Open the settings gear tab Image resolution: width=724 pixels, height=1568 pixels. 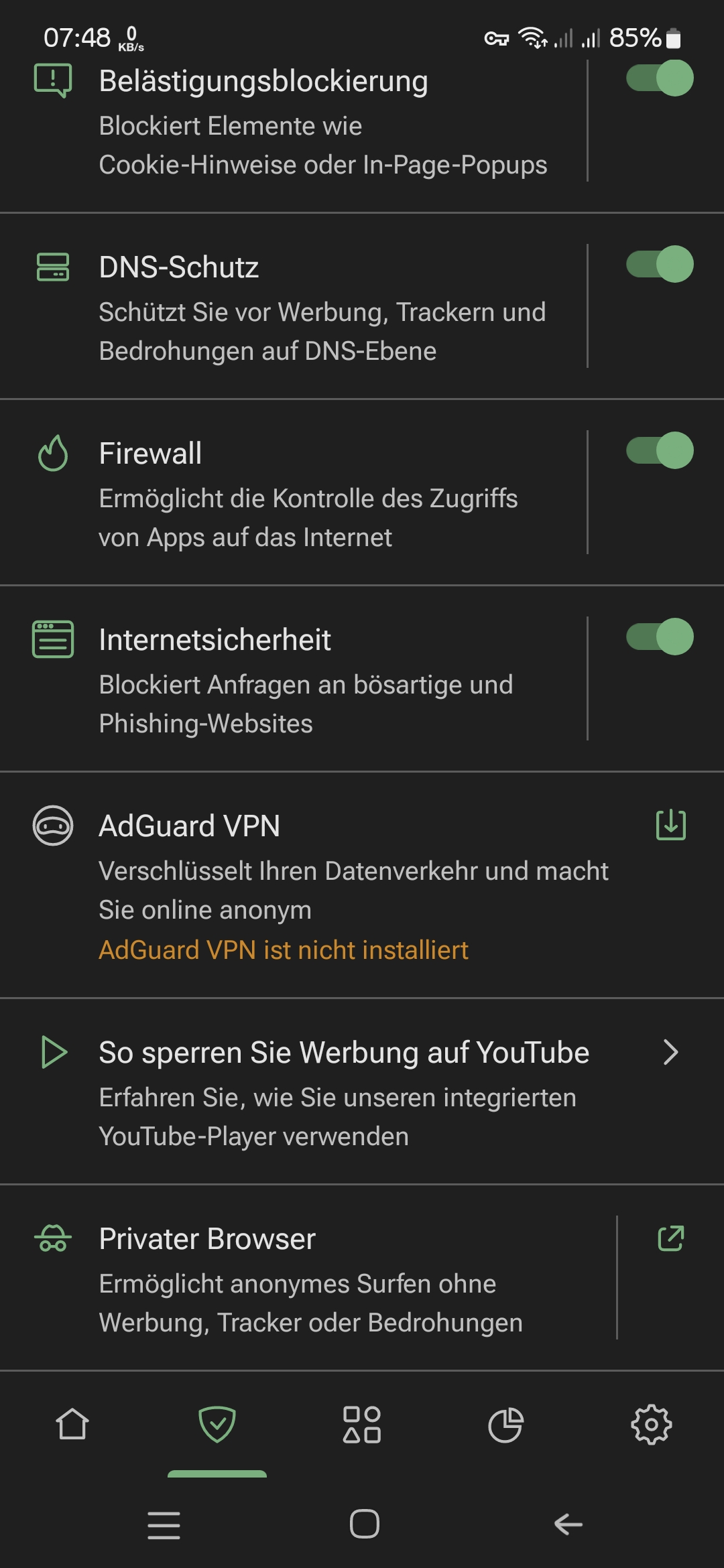(x=651, y=1423)
